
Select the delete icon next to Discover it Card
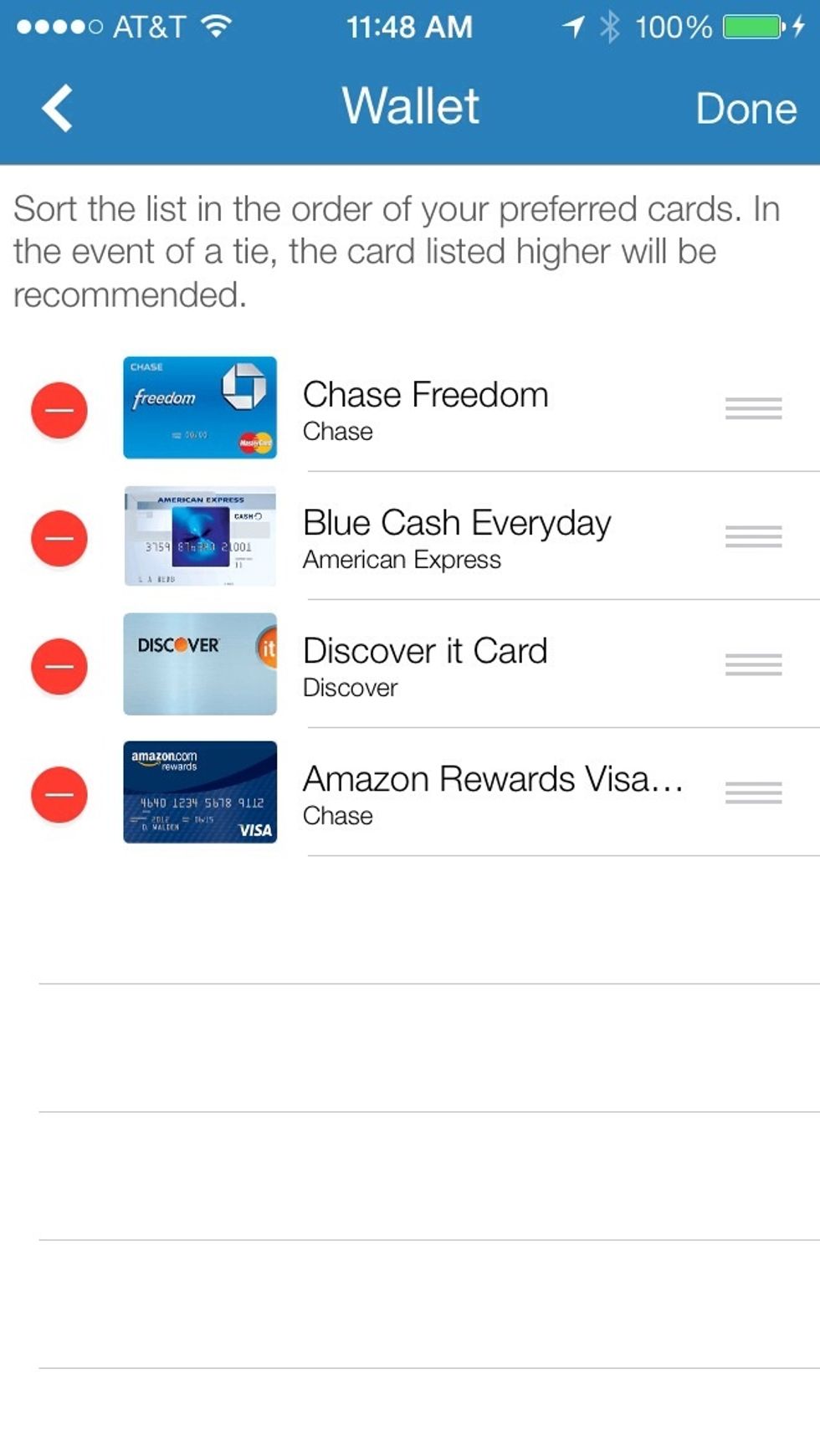59,666
